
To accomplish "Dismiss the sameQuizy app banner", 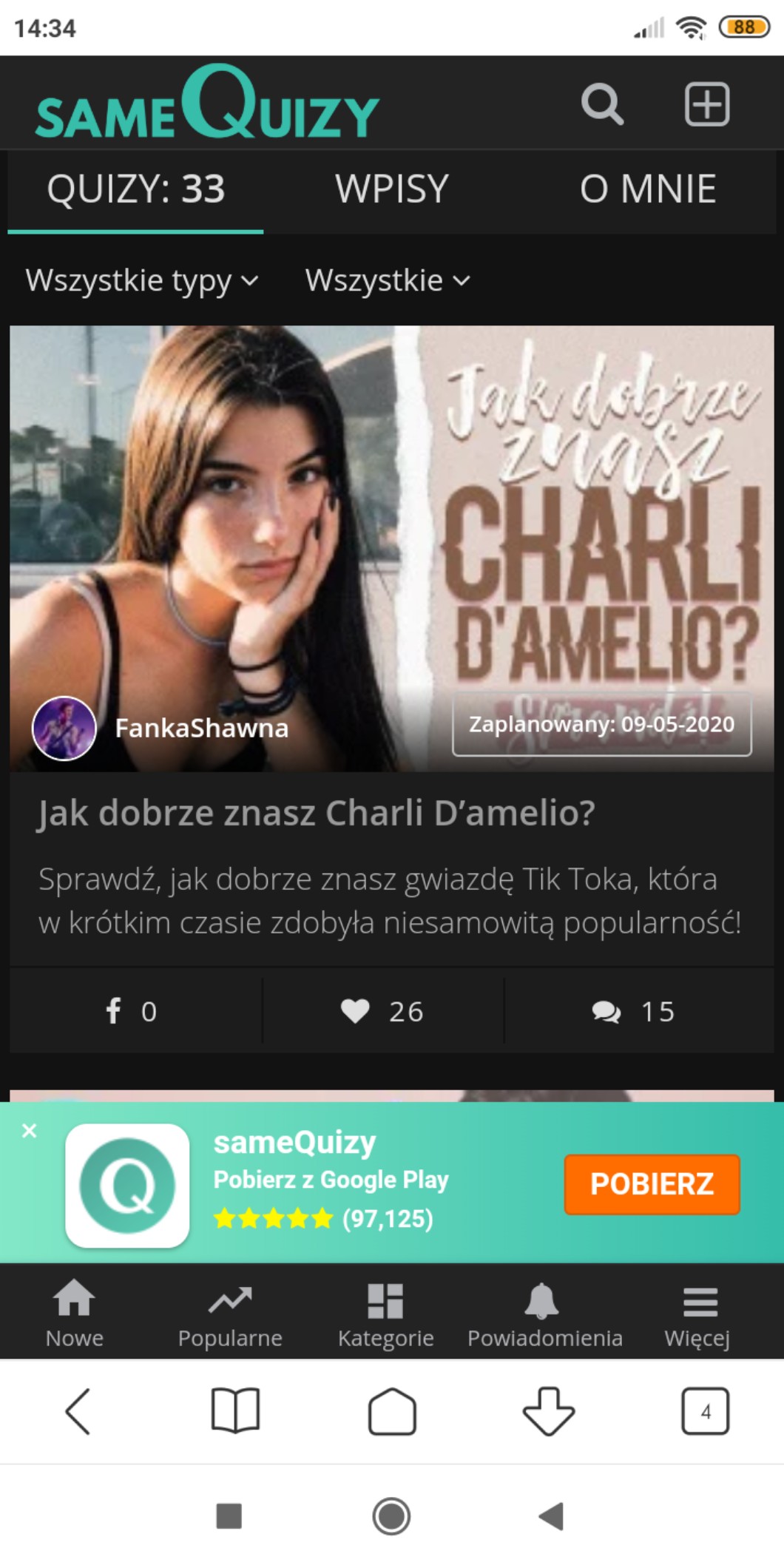I will (30, 1131).
